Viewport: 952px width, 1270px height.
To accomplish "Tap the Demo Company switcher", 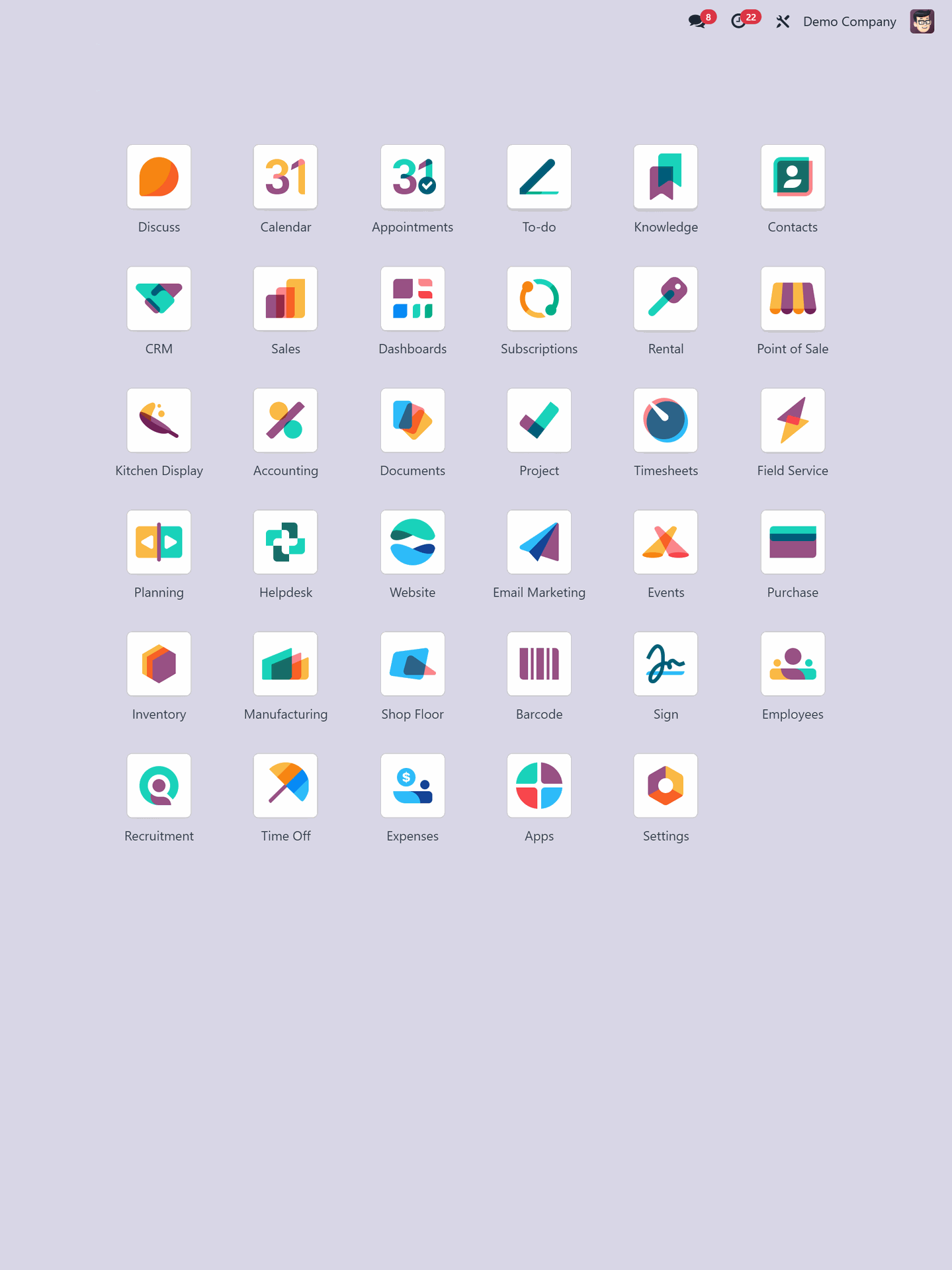I will pyautogui.click(x=849, y=22).
